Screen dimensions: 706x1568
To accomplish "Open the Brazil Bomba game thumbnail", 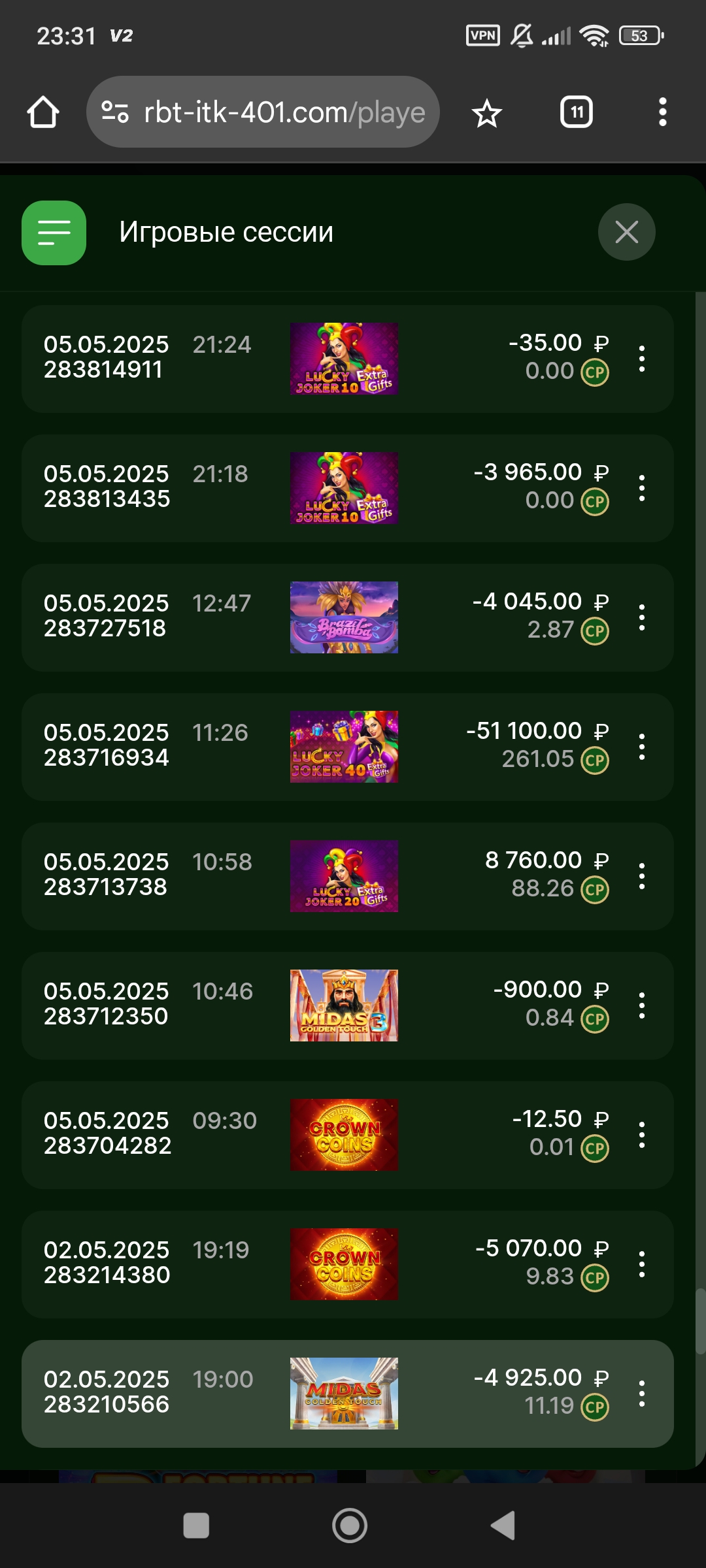I will coord(344,617).
